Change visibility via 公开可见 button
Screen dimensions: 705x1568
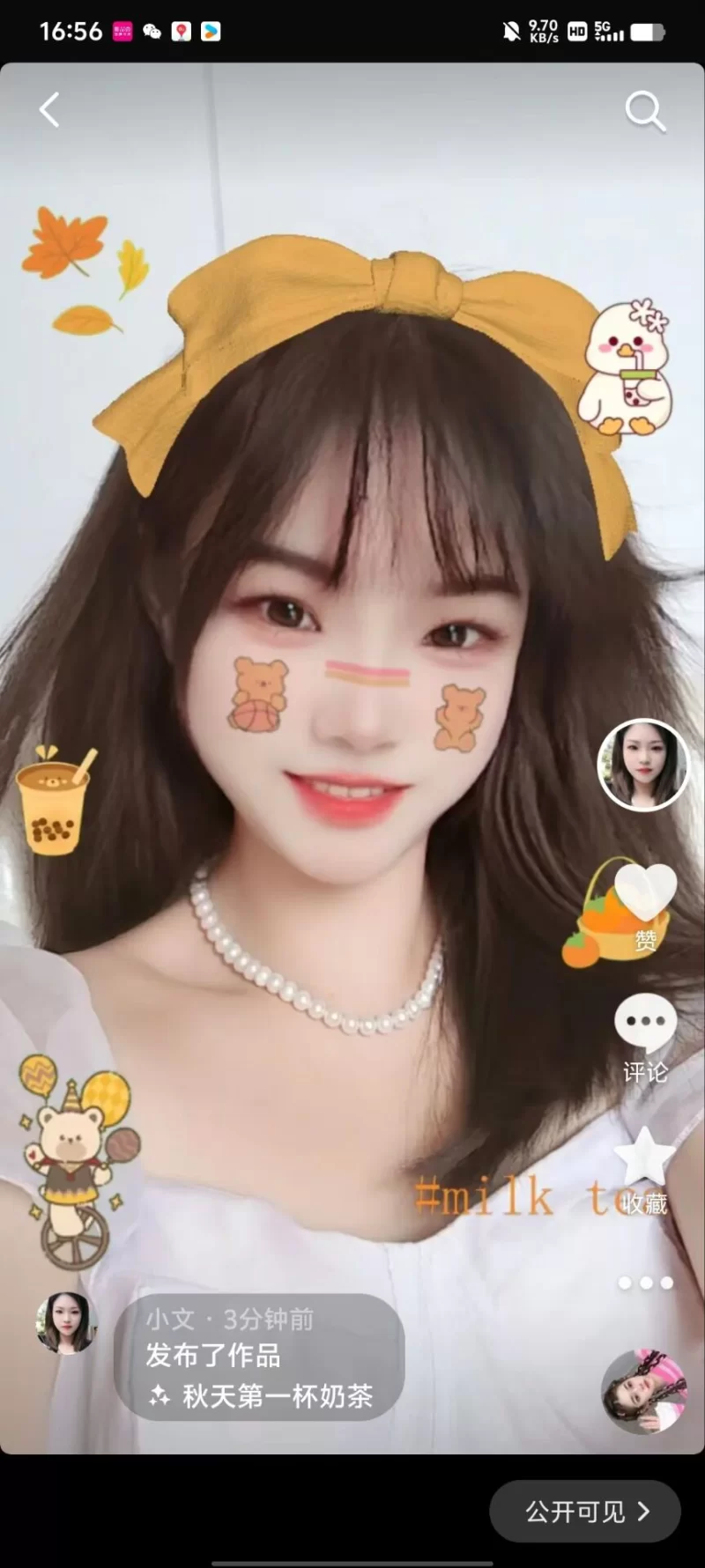[585, 1512]
